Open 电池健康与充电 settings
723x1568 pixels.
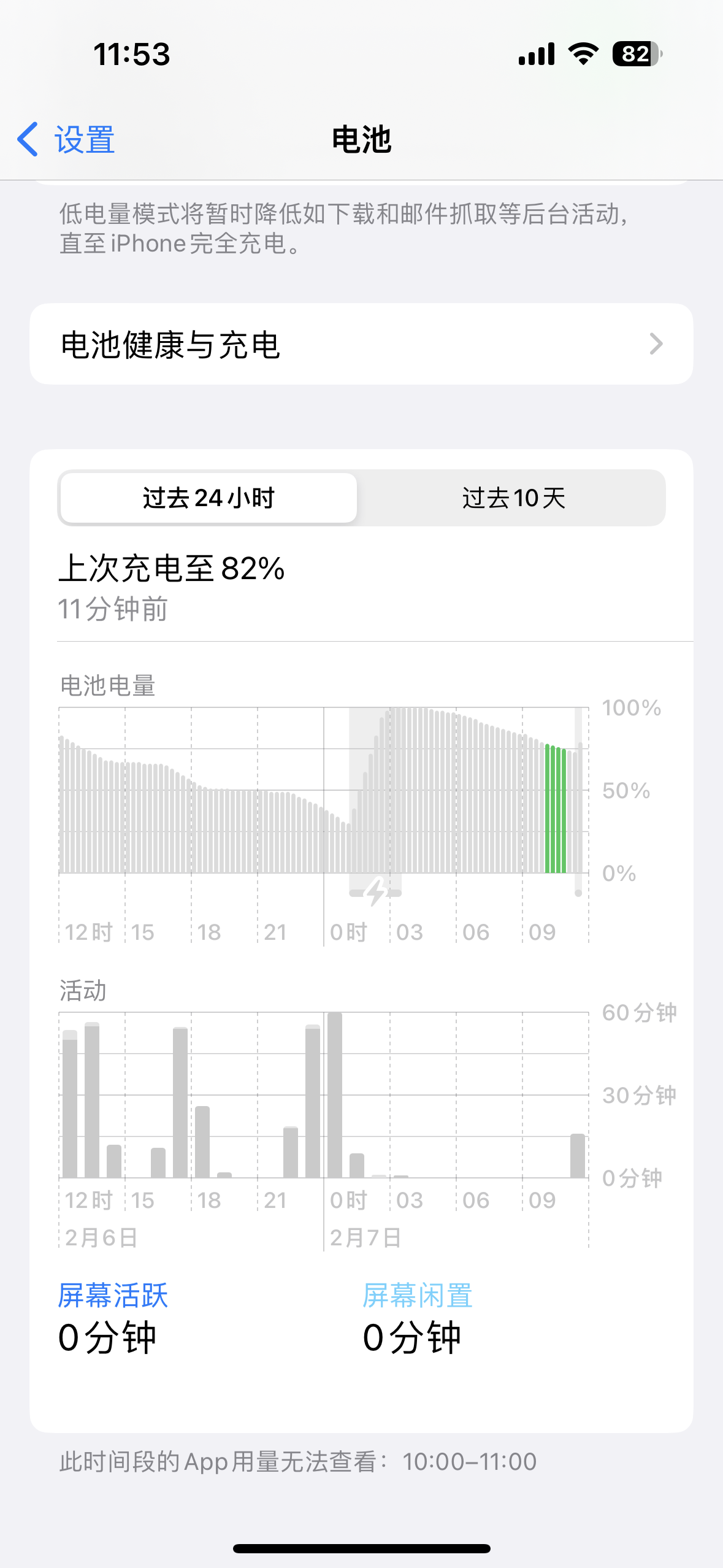[x=361, y=344]
